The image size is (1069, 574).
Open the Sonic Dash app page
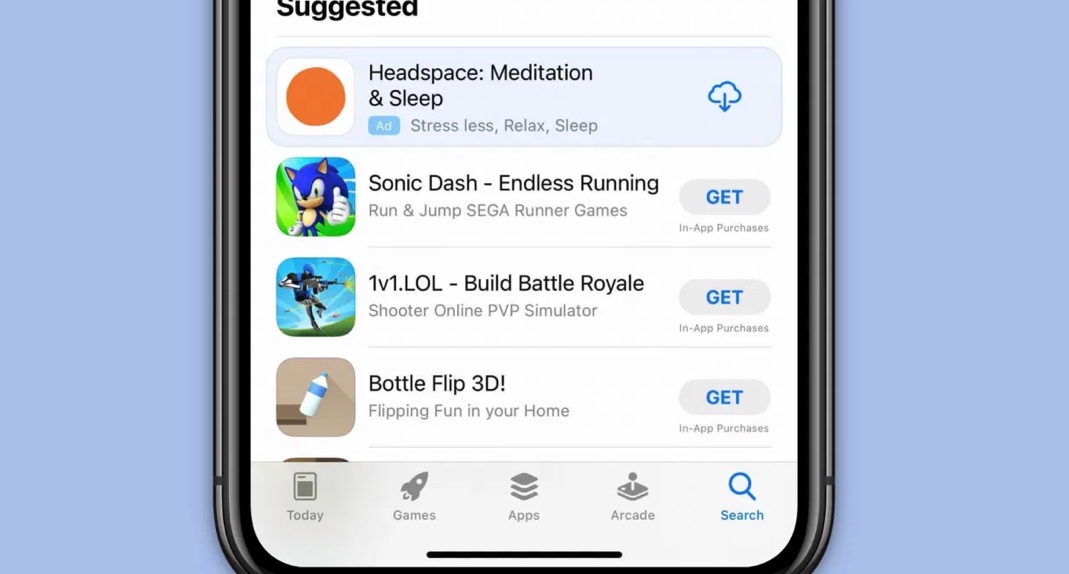(x=512, y=196)
